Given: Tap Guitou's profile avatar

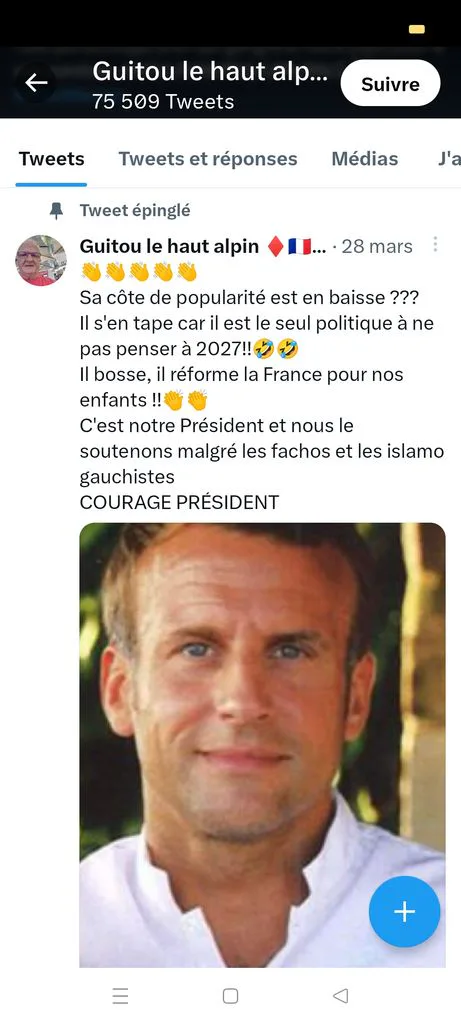Looking at the screenshot, I should (40, 261).
